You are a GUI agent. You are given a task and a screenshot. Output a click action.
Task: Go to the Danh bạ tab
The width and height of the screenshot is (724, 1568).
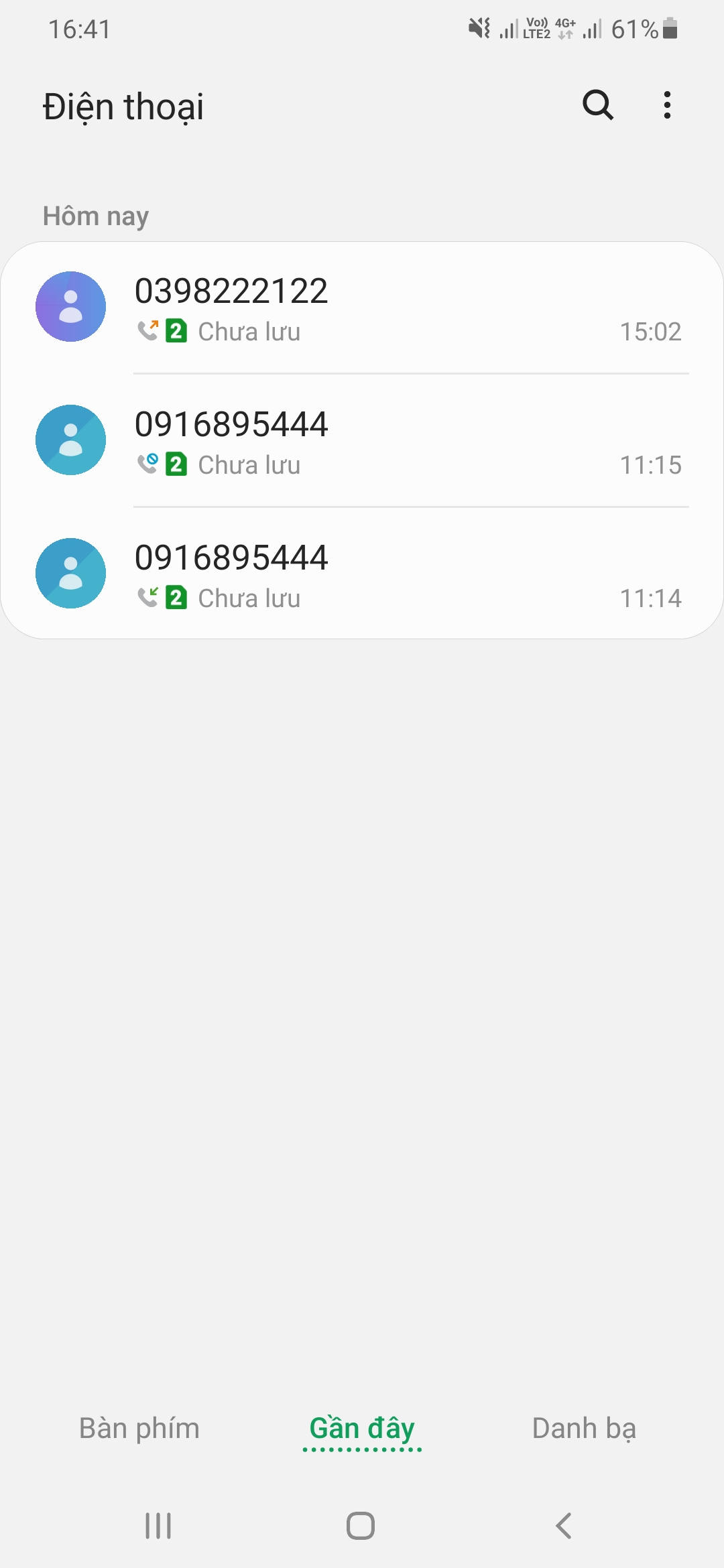[583, 1429]
